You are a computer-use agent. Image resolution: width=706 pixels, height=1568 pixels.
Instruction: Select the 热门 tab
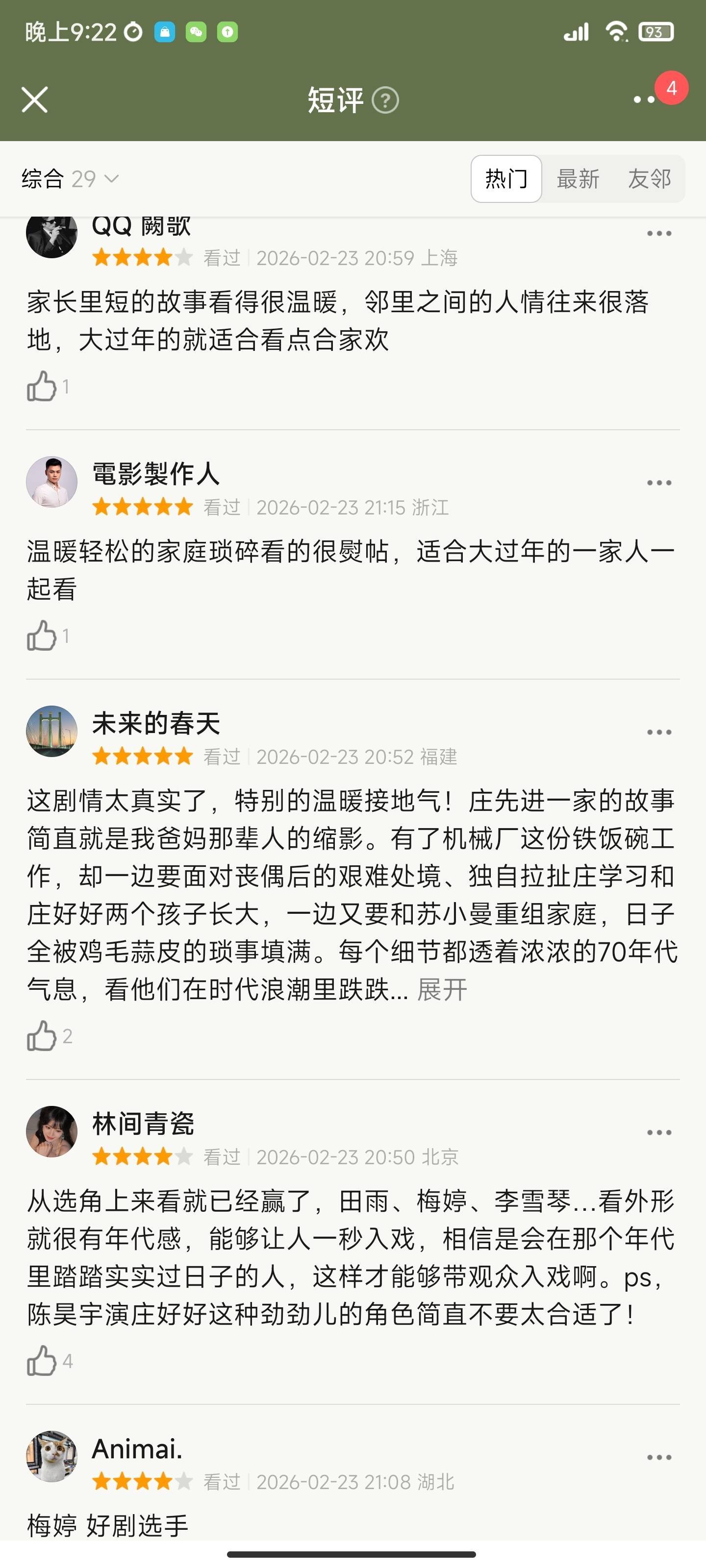[x=505, y=179]
